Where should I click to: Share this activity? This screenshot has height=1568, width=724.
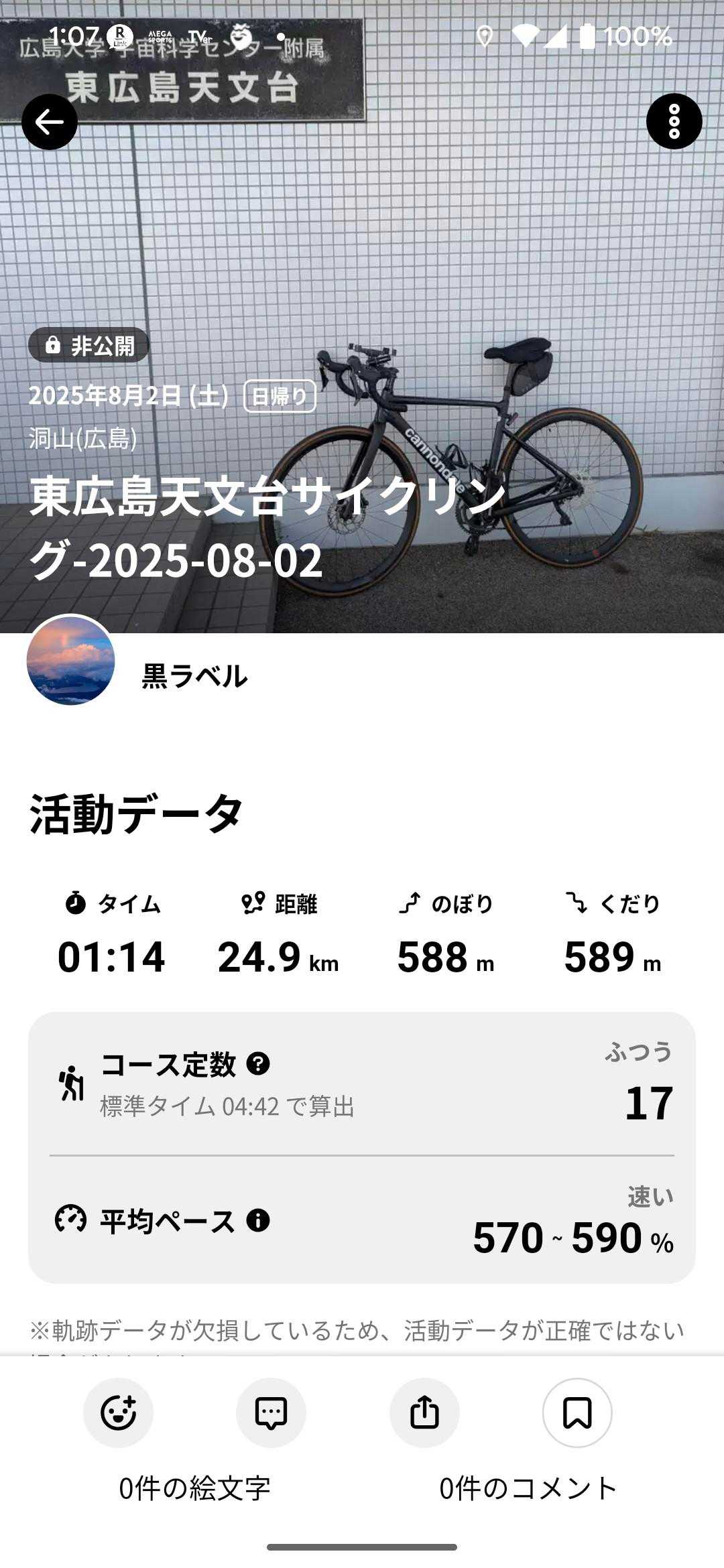click(x=424, y=1413)
